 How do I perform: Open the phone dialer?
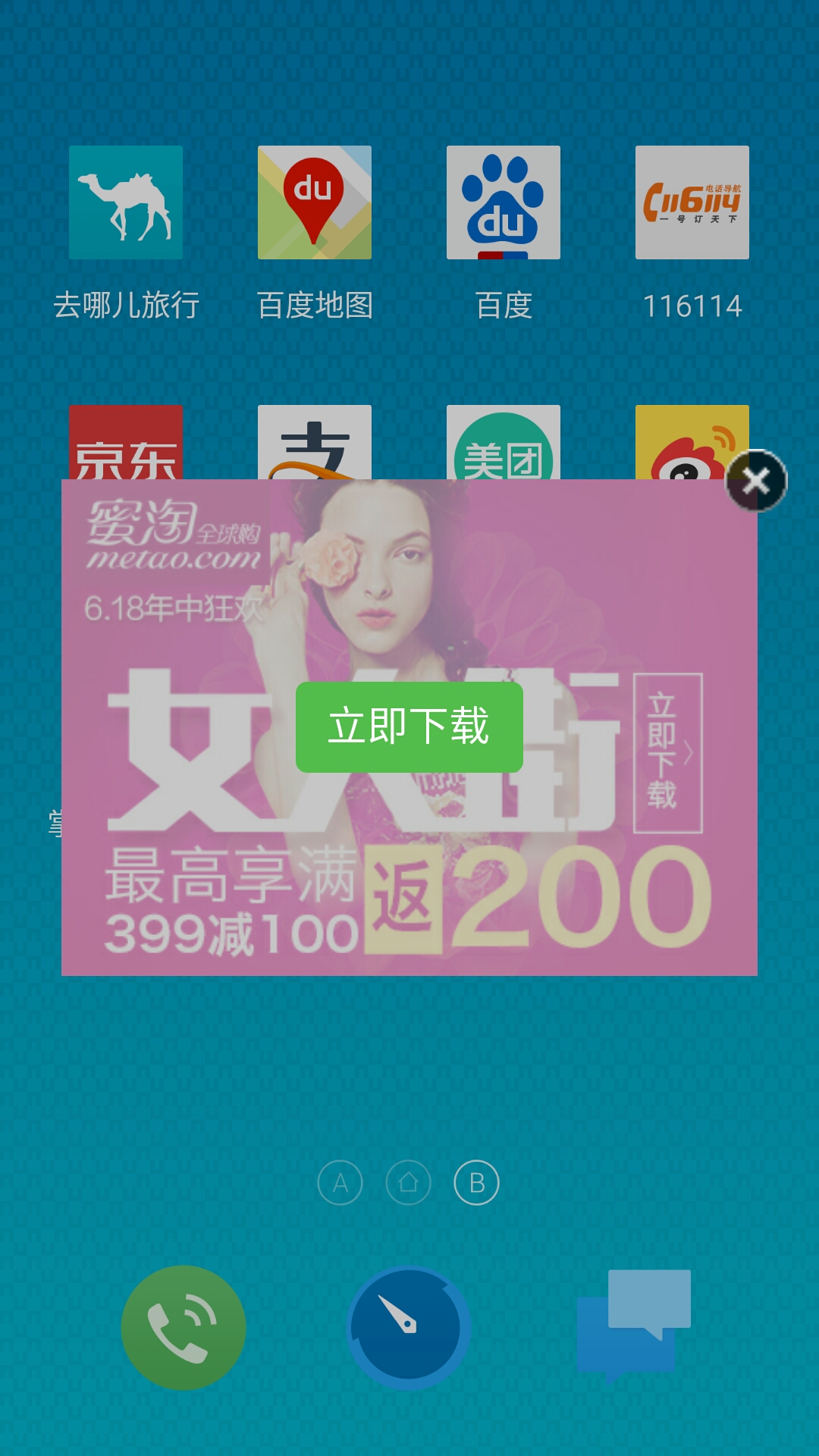click(184, 1327)
